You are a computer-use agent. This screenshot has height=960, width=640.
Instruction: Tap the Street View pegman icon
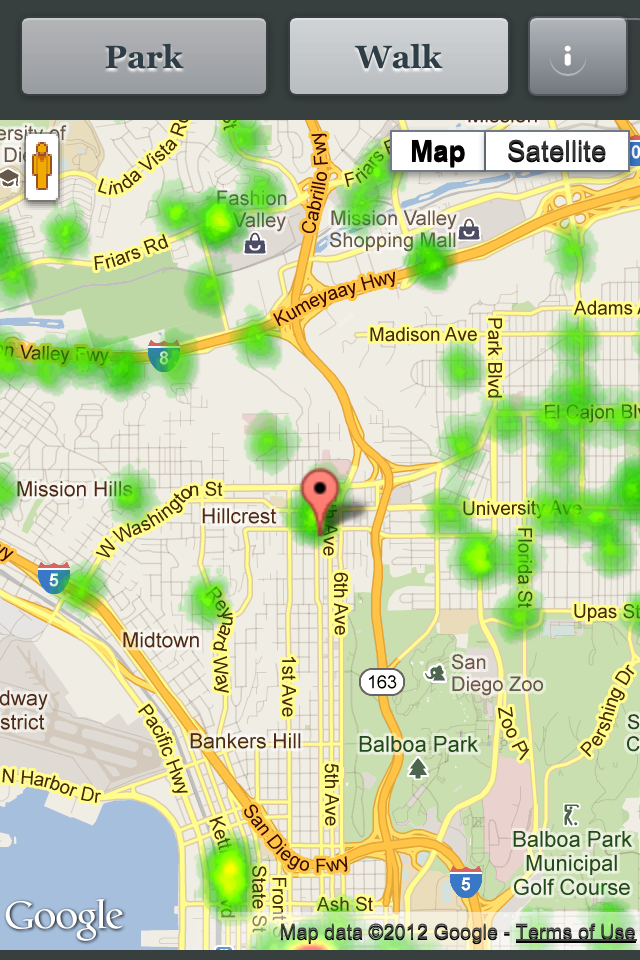click(41, 168)
